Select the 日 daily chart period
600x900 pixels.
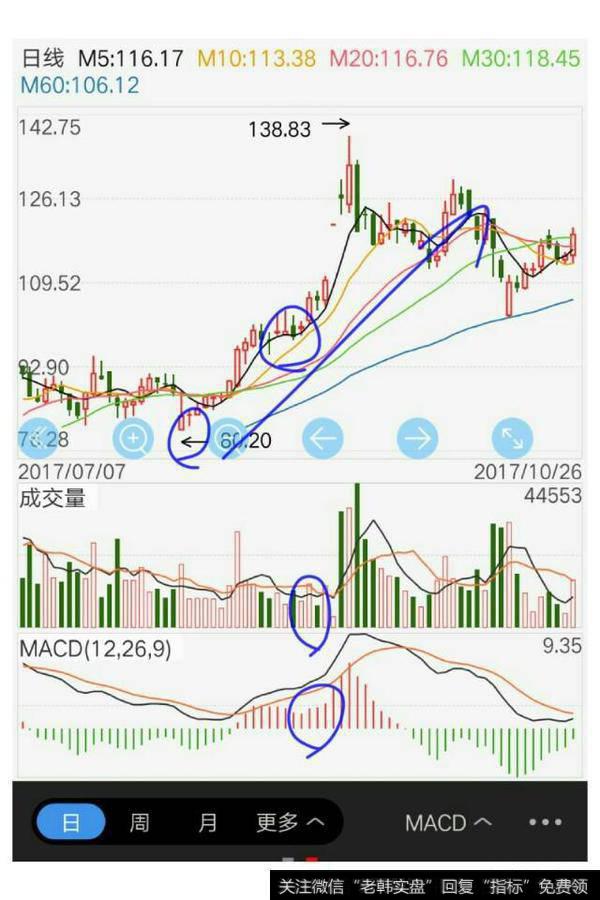(x=71, y=823)
